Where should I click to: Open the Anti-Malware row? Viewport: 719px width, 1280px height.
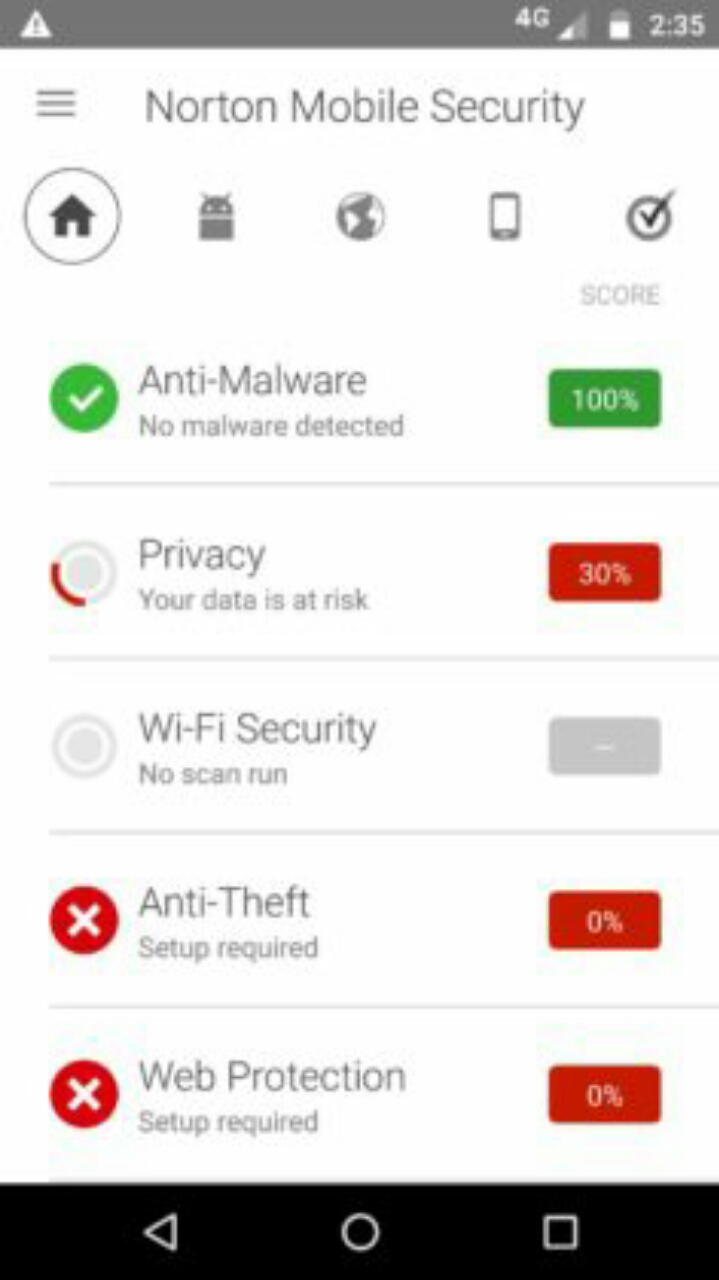point(384,398)
